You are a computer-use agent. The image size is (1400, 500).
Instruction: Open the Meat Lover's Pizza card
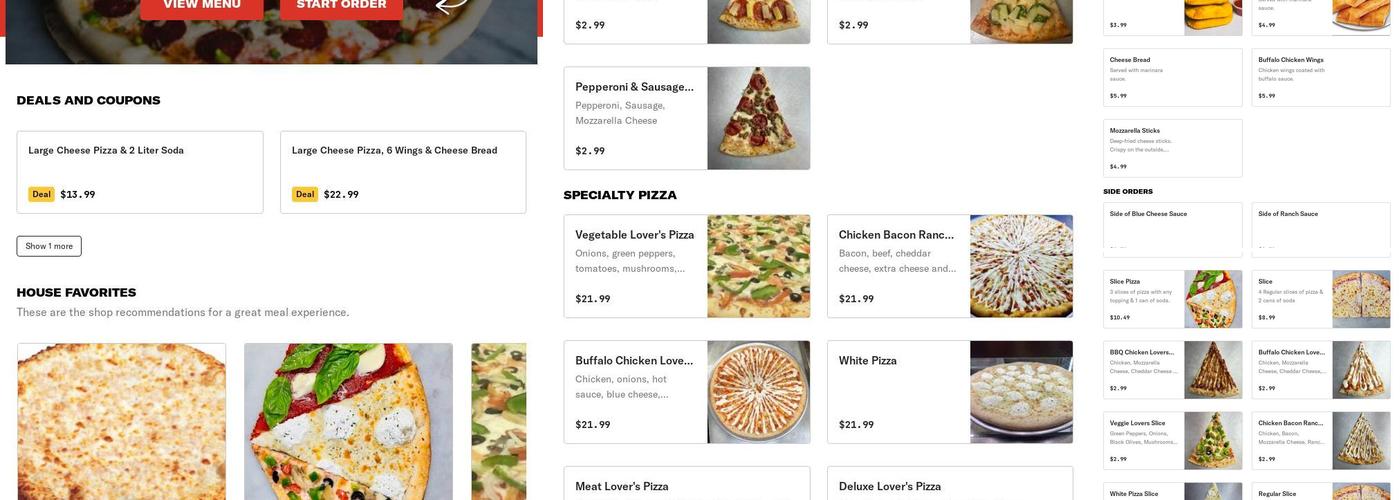click(687, 485)
